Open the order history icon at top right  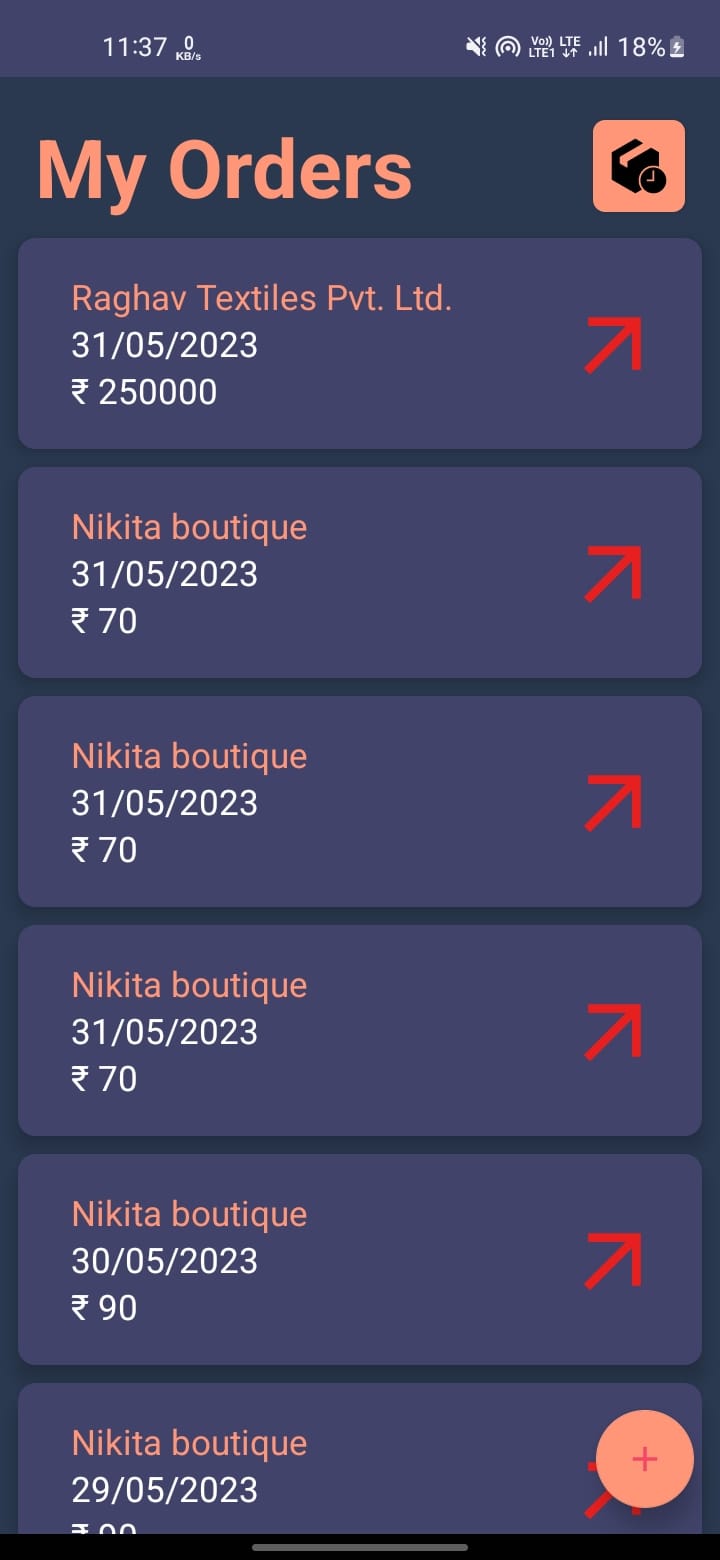[x=638, y=166]
